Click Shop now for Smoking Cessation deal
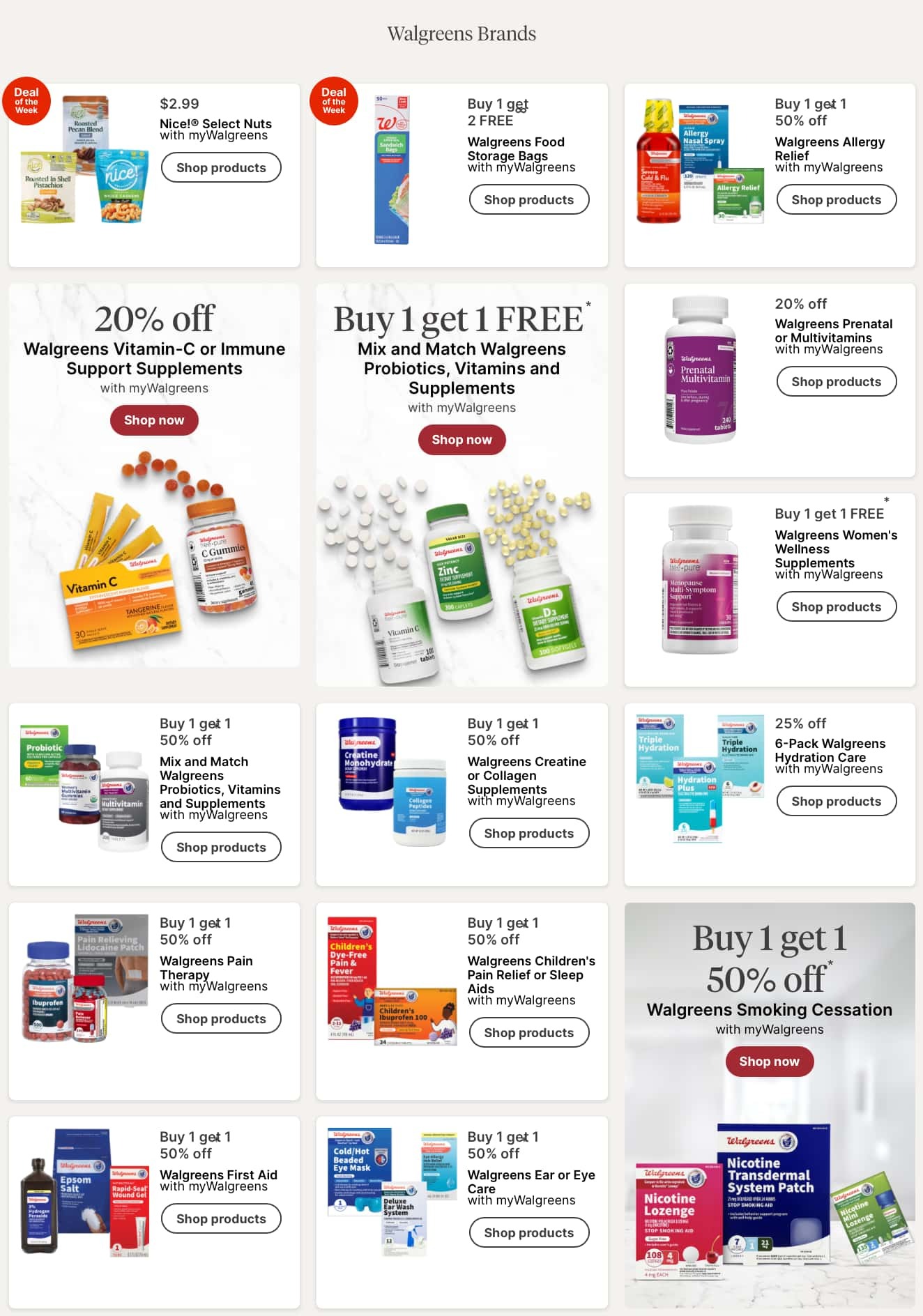 [x=769, y=1061]
